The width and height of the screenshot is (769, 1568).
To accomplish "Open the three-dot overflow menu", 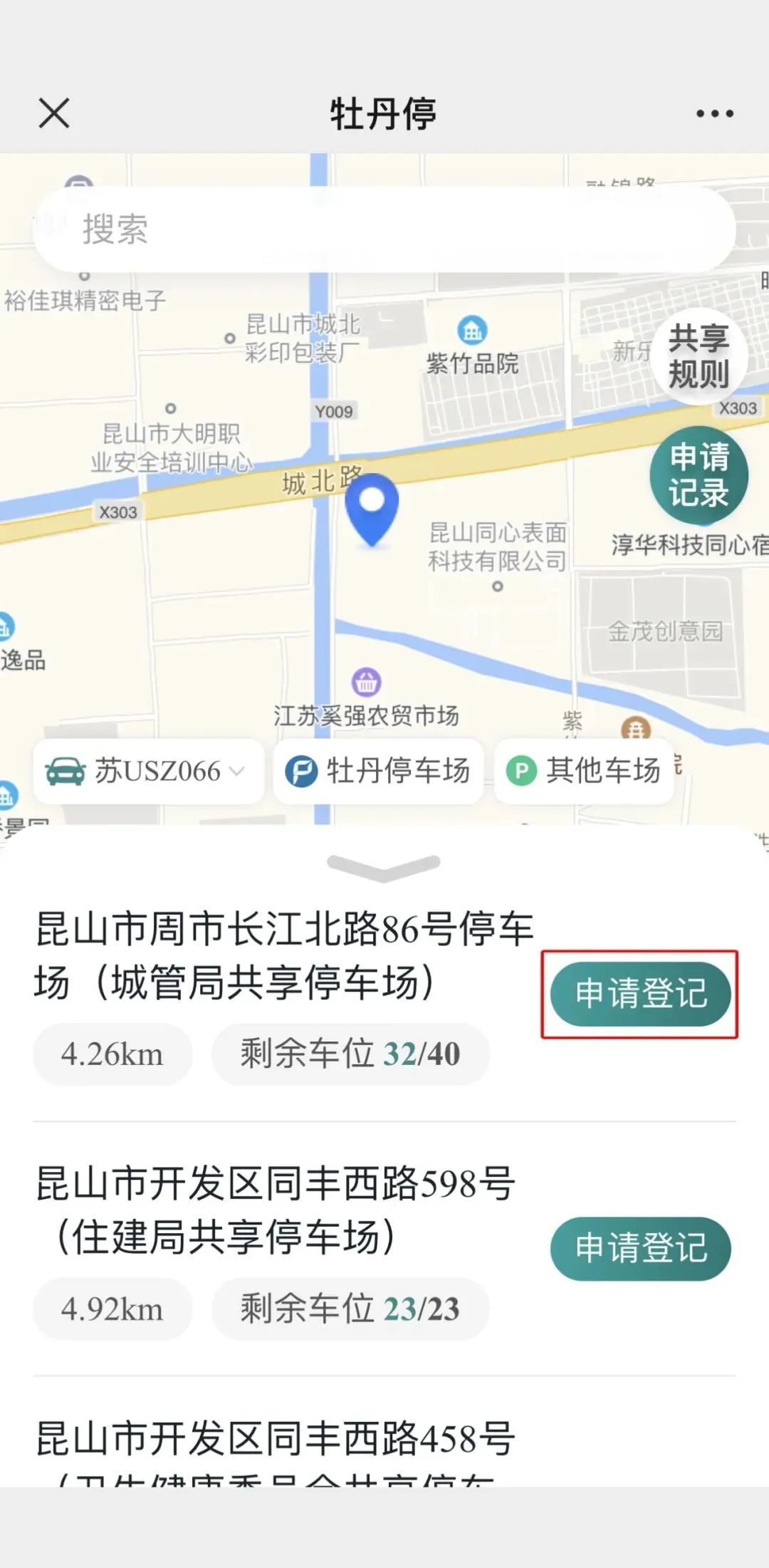I will pos(714,113).
